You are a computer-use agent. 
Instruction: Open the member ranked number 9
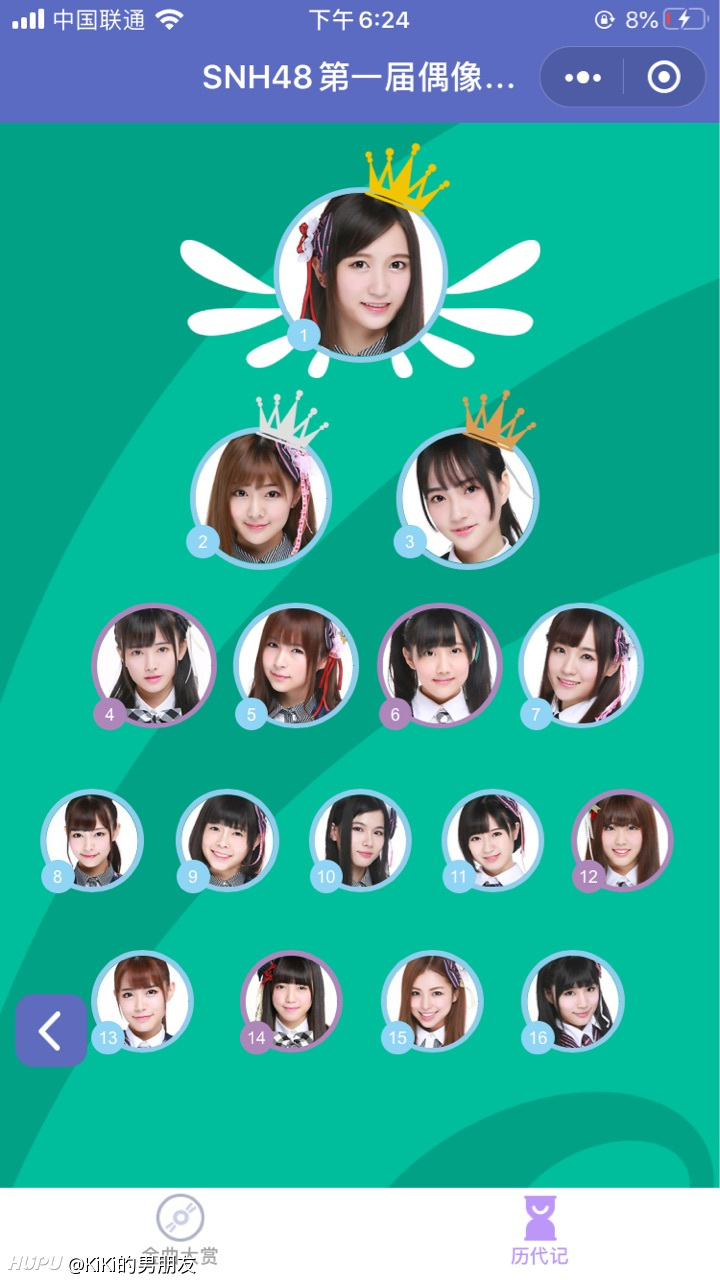pyautogui.click(x=227, y=841)
